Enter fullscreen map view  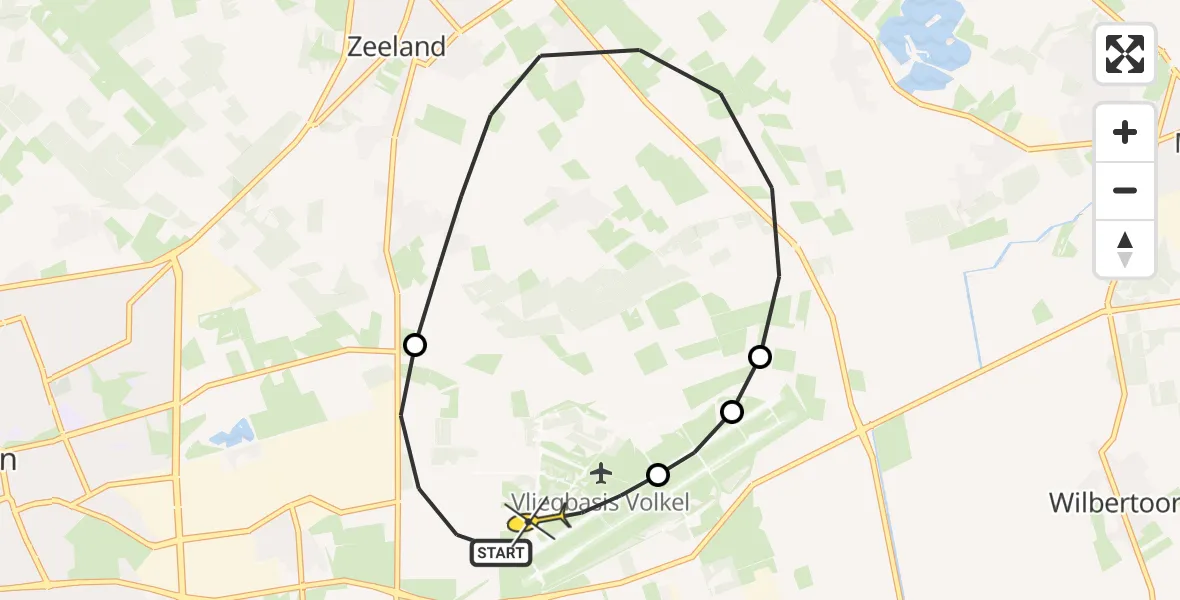[1125, 54]
